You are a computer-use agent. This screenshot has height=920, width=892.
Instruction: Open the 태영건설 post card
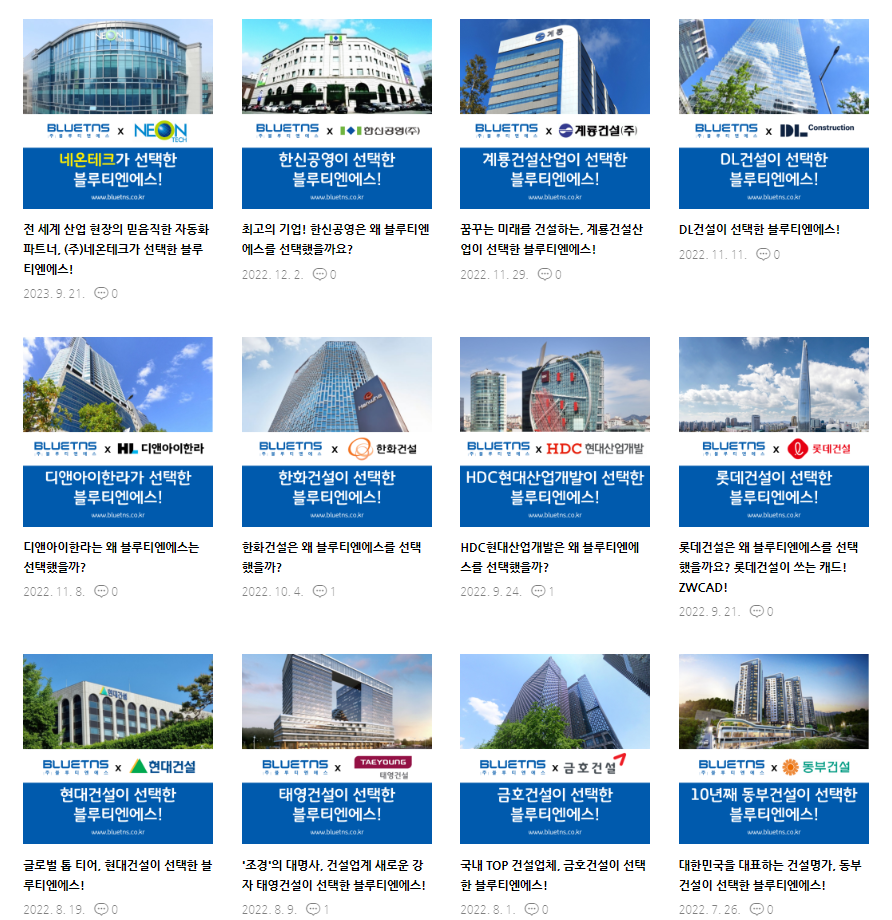point(336,748)
